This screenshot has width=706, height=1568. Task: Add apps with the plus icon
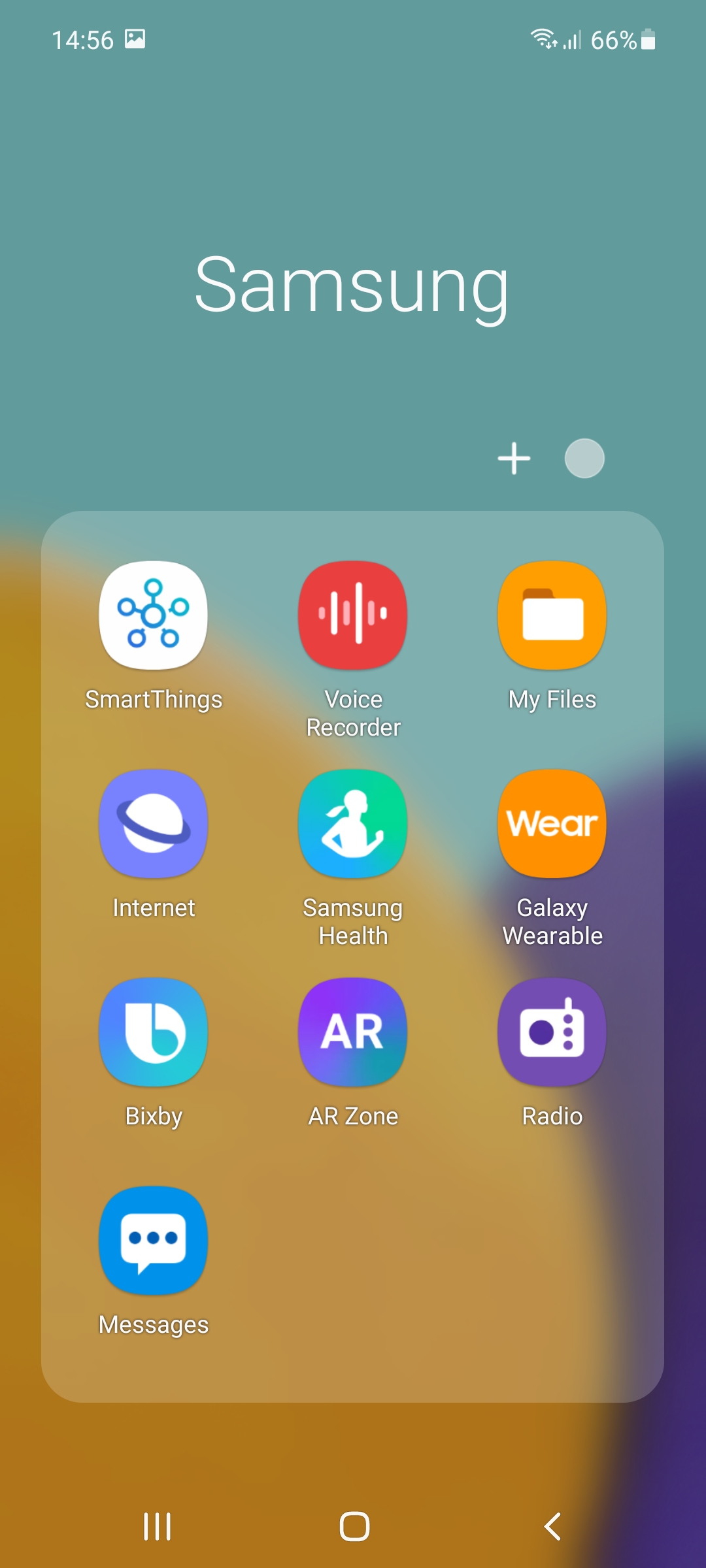[514, 458]
